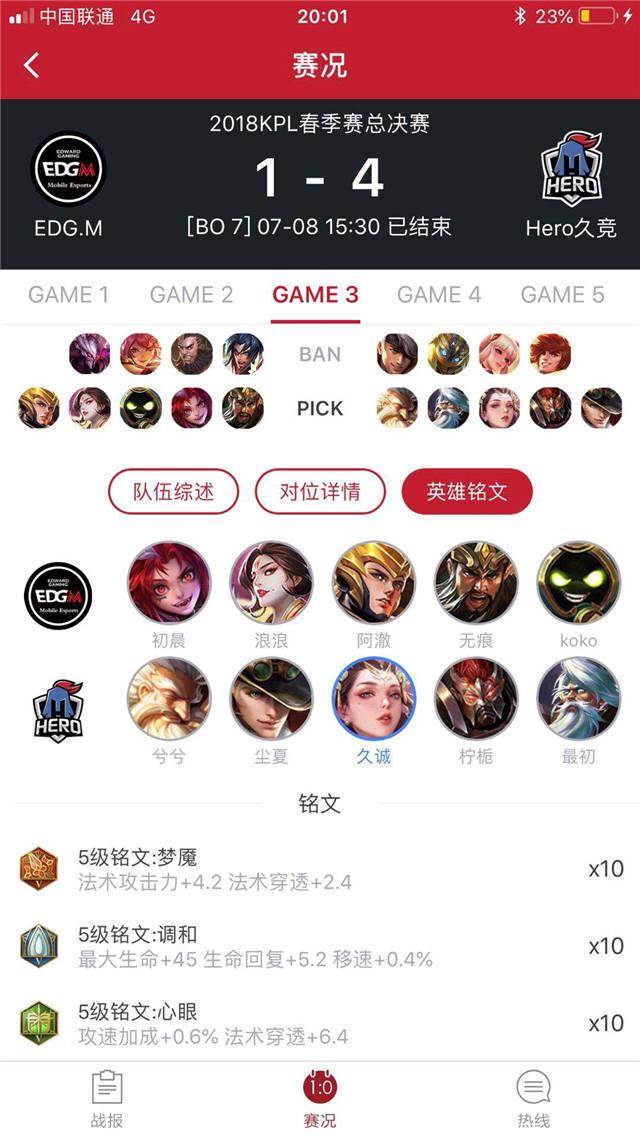Select the 英雄铭文 button
Viewport: 640px width, 1137px height.
click(x=467, y=492)
